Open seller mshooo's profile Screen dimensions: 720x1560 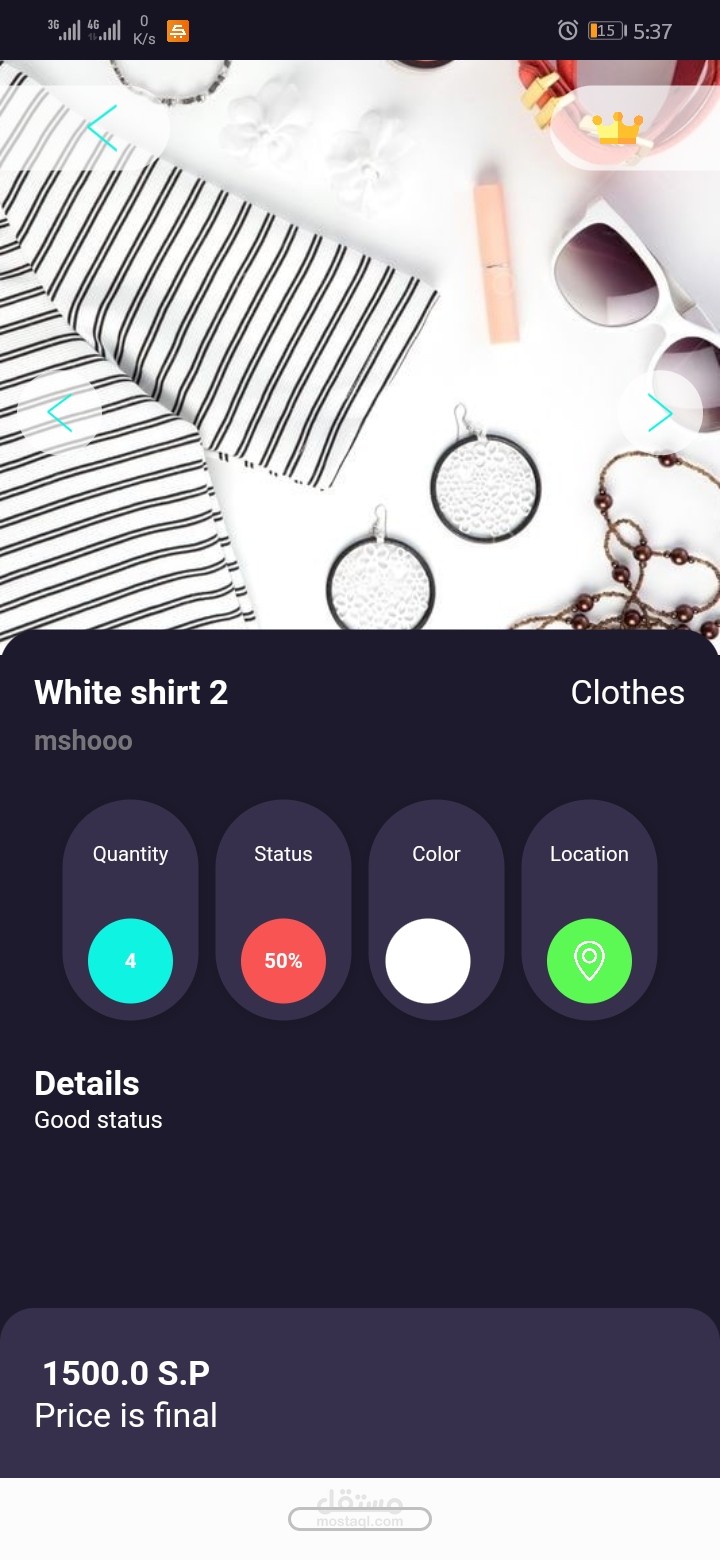point(83,741)
